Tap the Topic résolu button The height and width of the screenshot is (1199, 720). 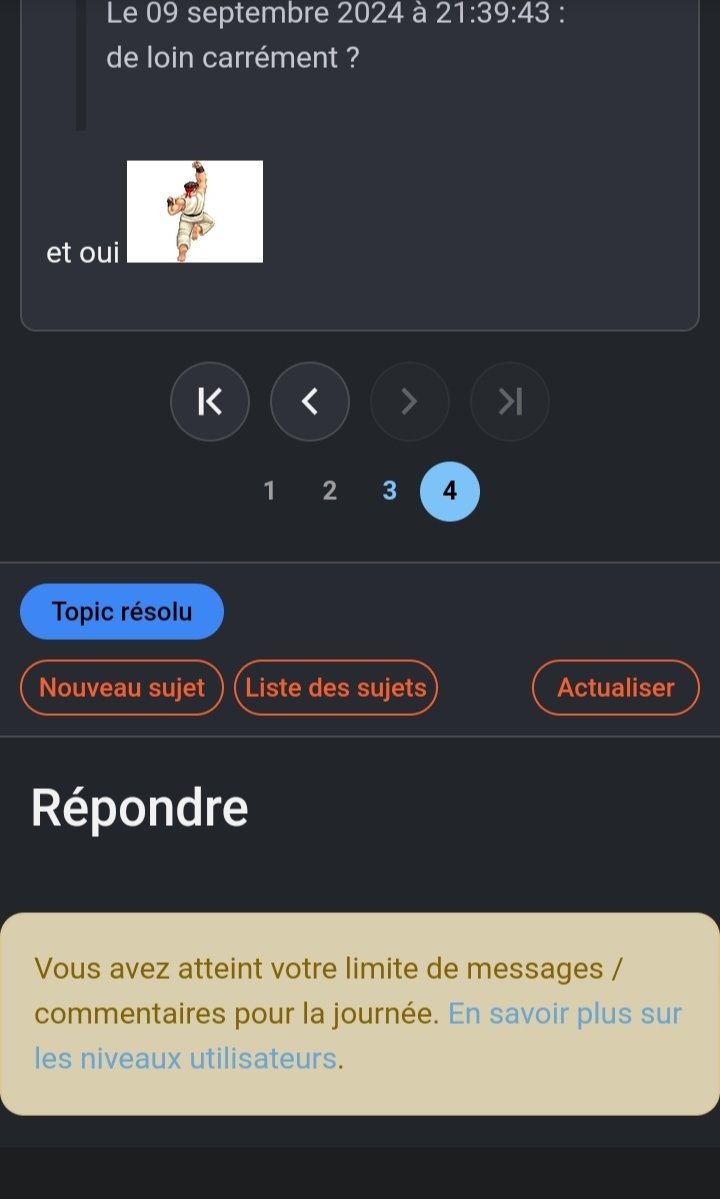tap(122, 612)
